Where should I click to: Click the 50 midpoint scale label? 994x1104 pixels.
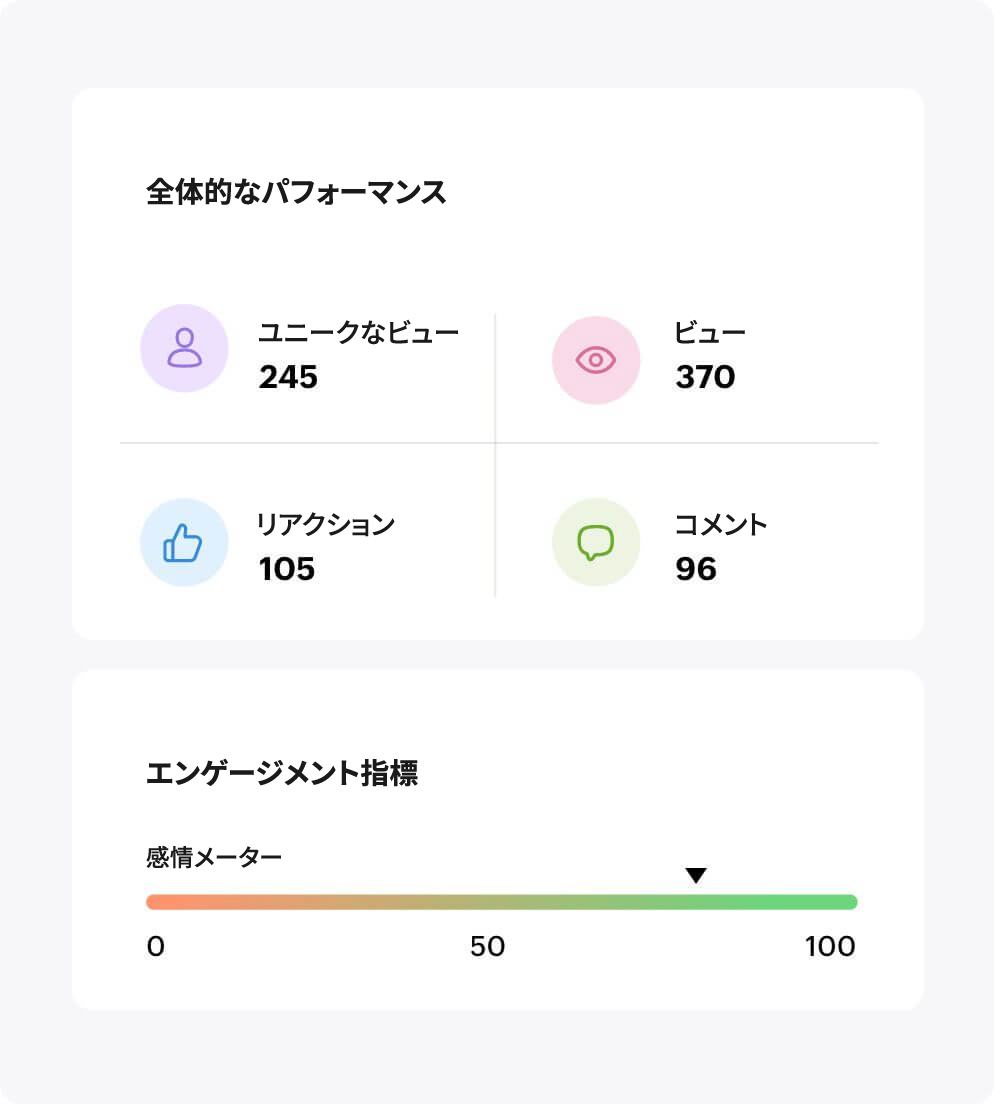(489, 946)
